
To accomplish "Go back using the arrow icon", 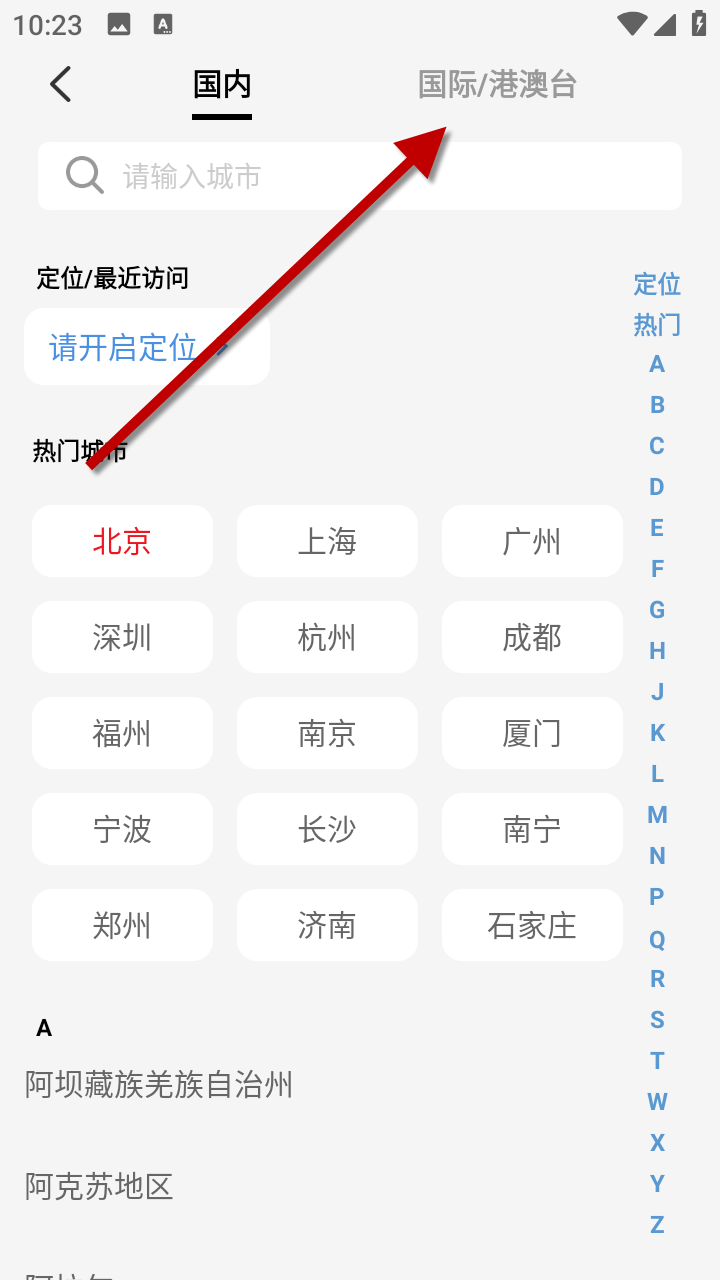I will (61, 85).
